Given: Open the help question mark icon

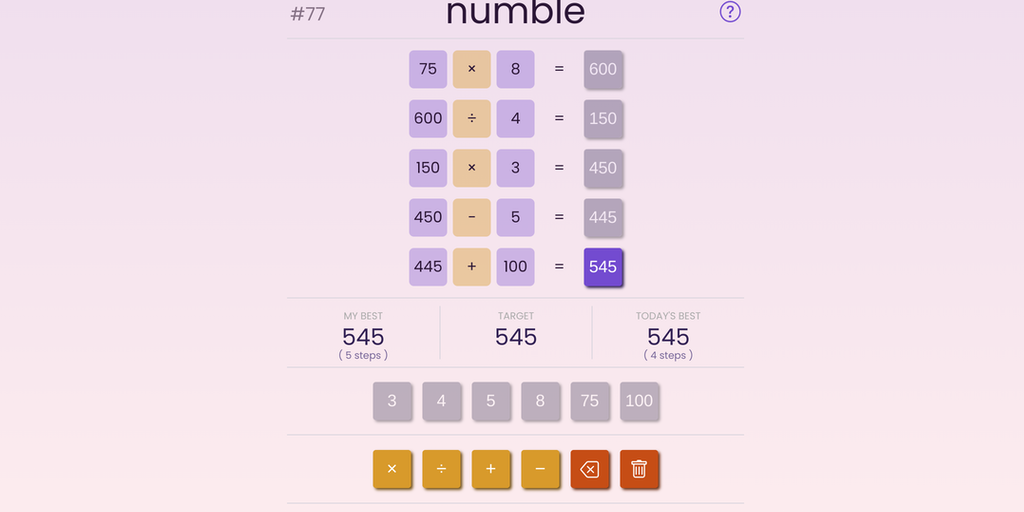Looking at the screenshot, I should pyautogui.click(x=730, y=12).
